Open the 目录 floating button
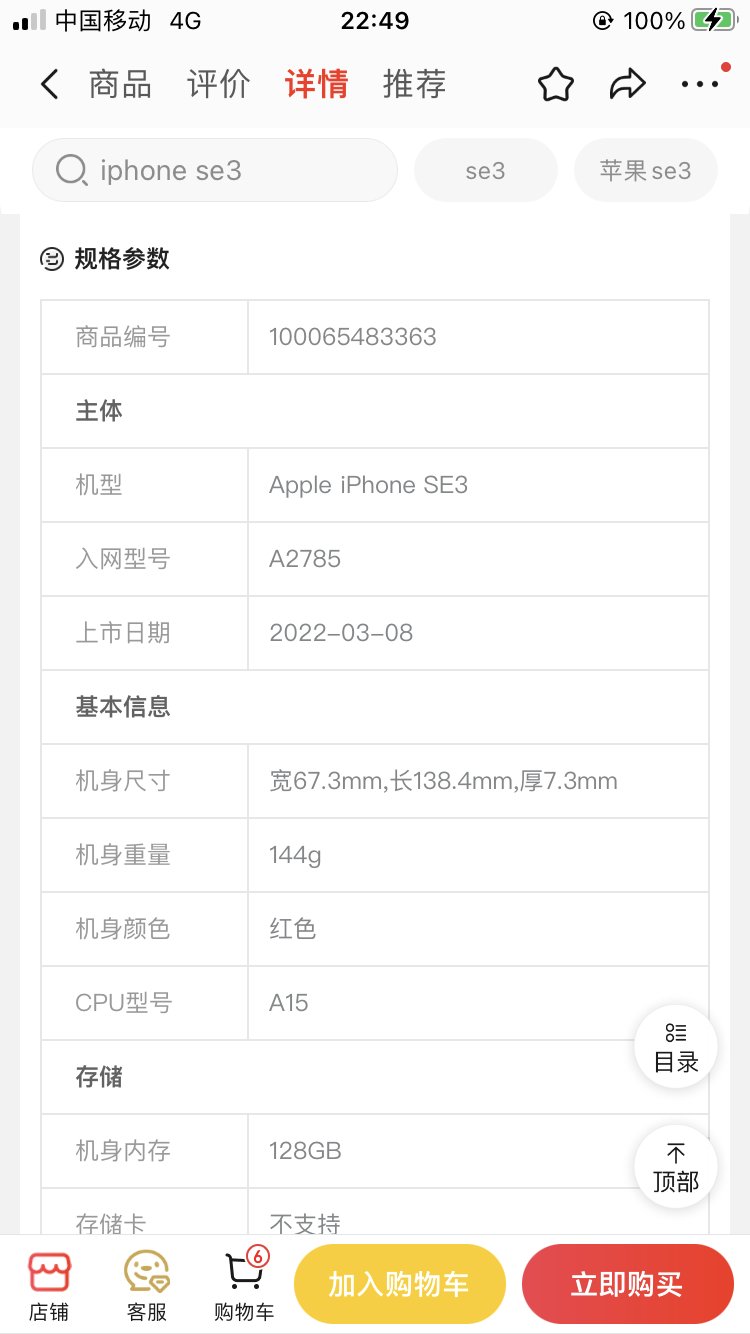This screenshot has height=1334, width=750. (676, 1047)
